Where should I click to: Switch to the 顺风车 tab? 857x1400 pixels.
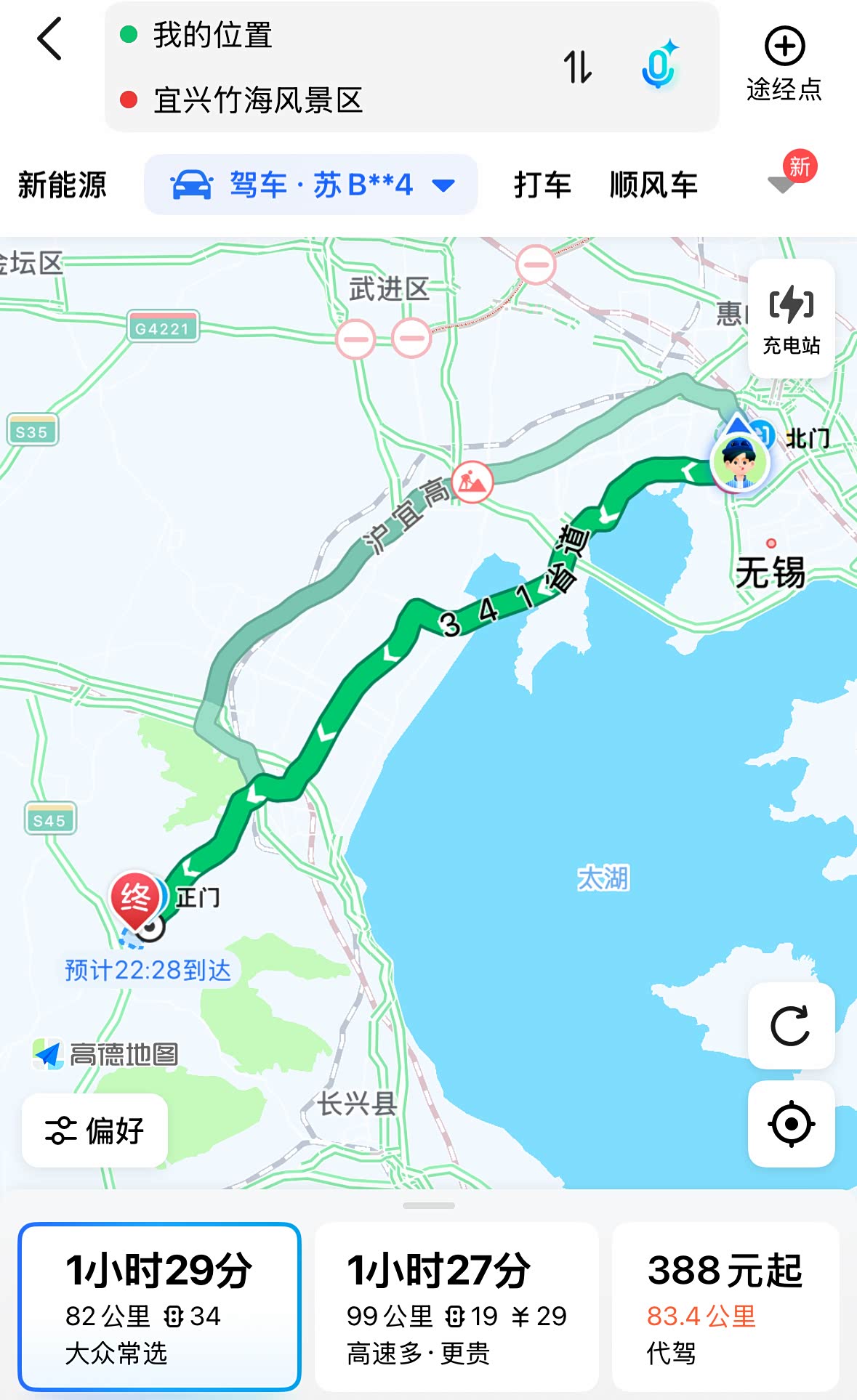point(653,185)
